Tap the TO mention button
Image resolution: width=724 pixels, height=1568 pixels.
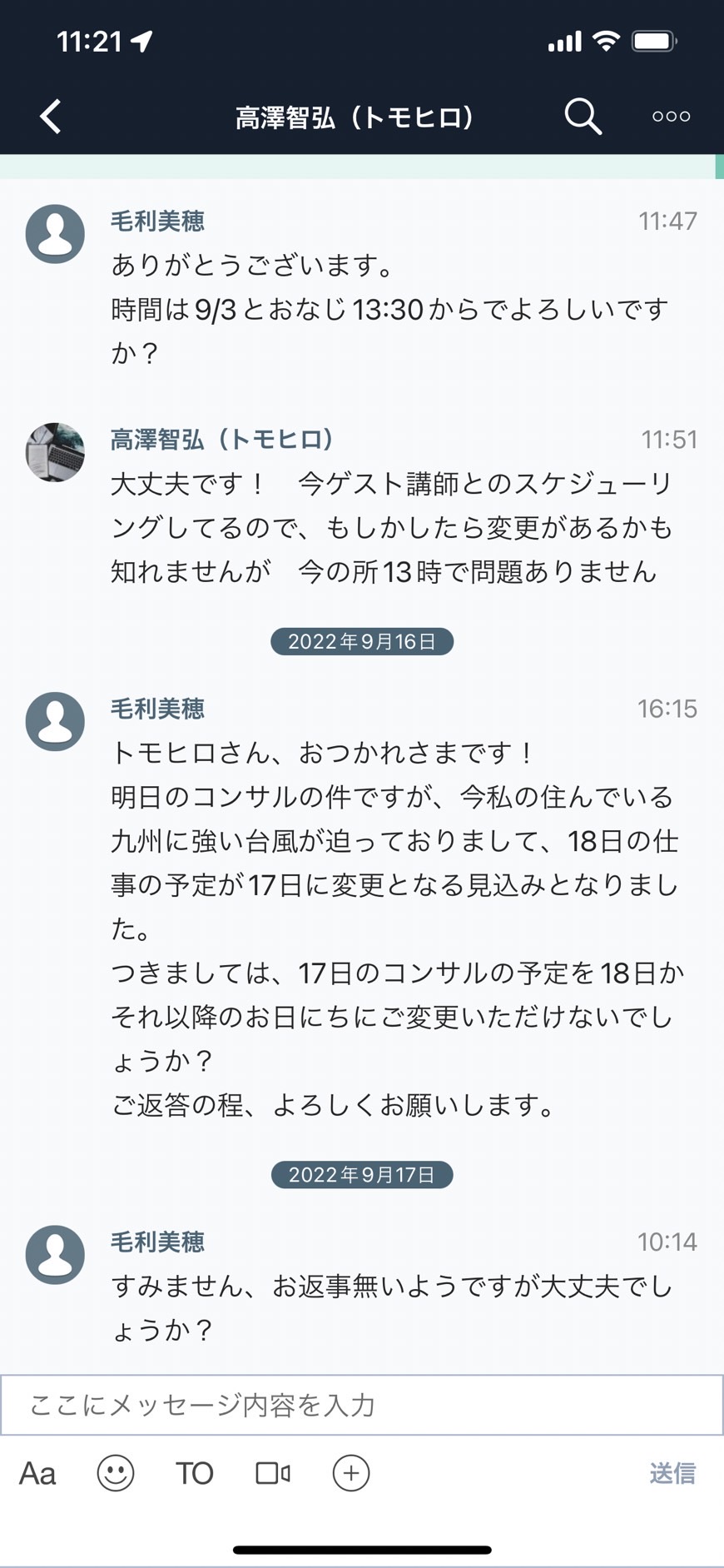194,1473
